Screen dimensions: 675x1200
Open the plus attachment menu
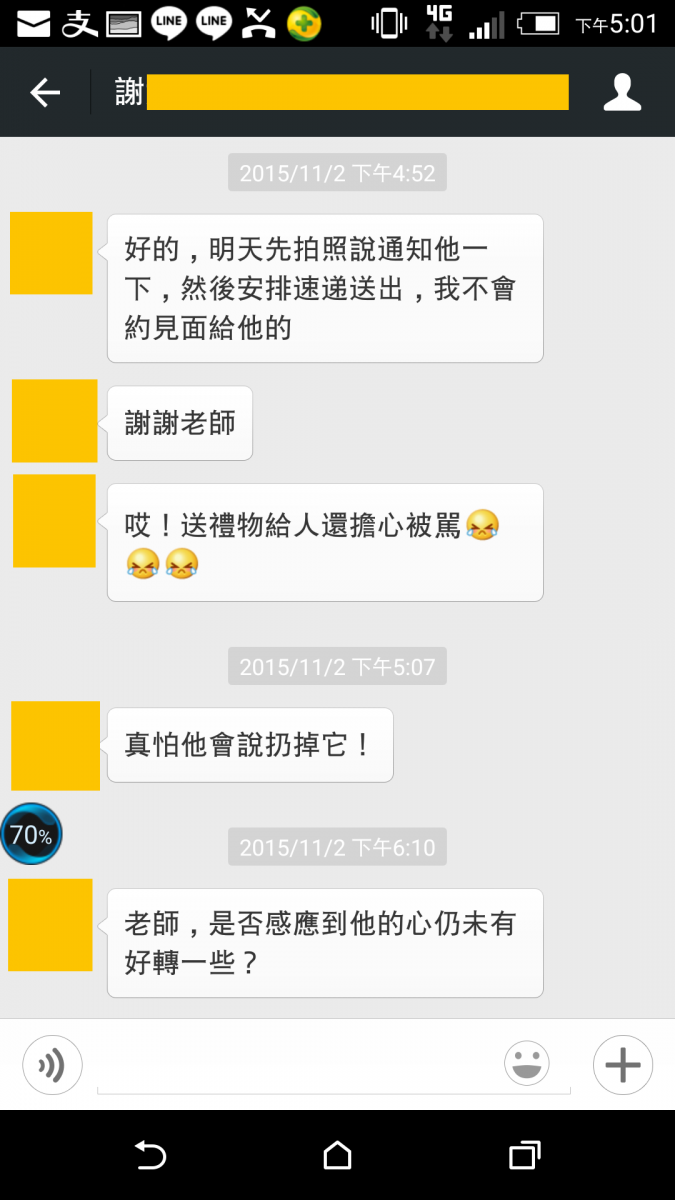coord(622,1065)
